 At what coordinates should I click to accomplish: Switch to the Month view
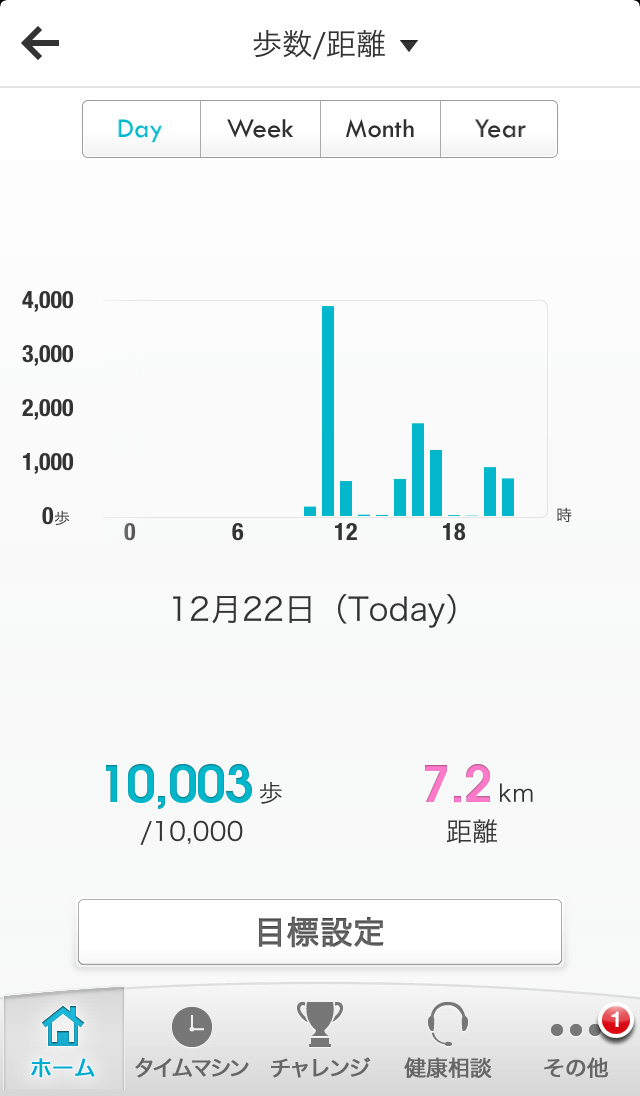point(380,129)
